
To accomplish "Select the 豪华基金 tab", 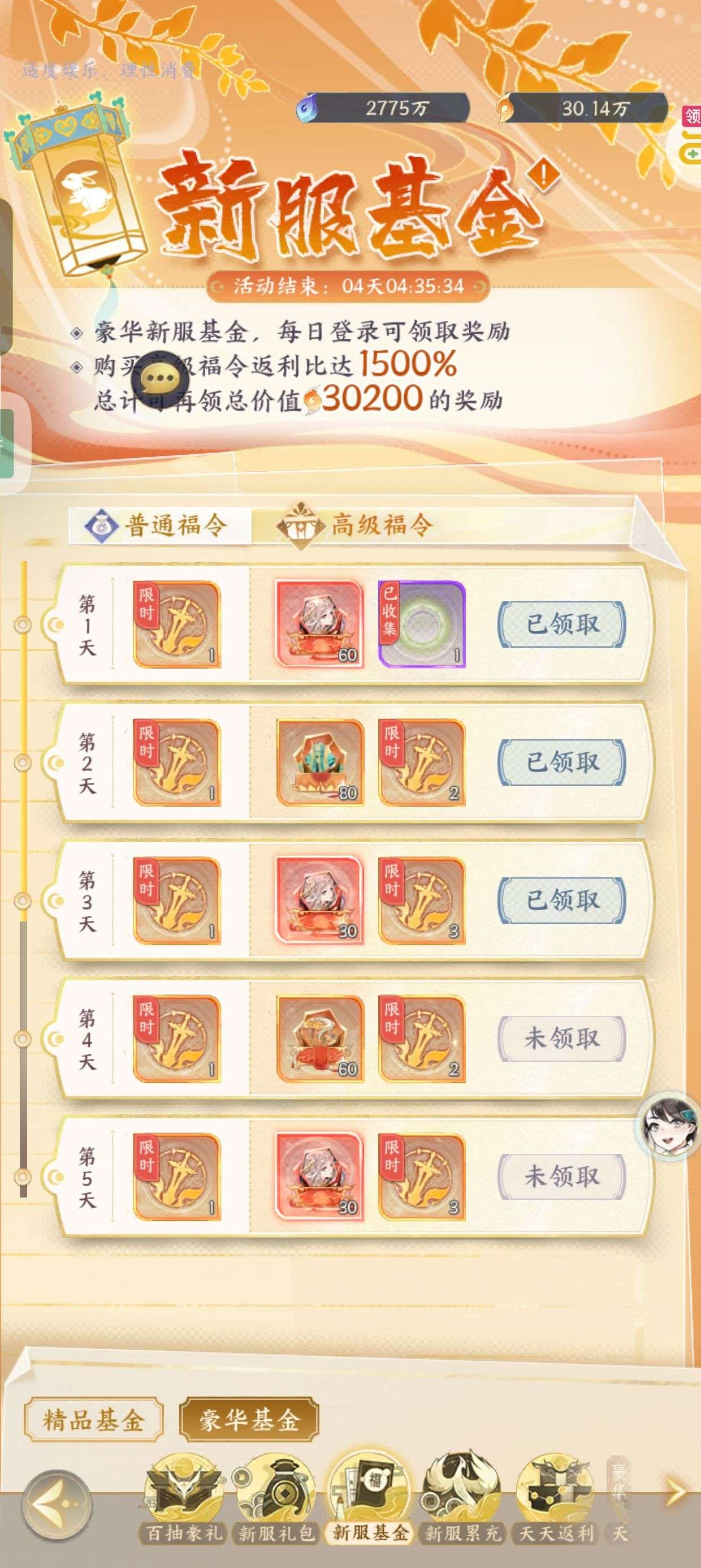I will [249, 1420].
